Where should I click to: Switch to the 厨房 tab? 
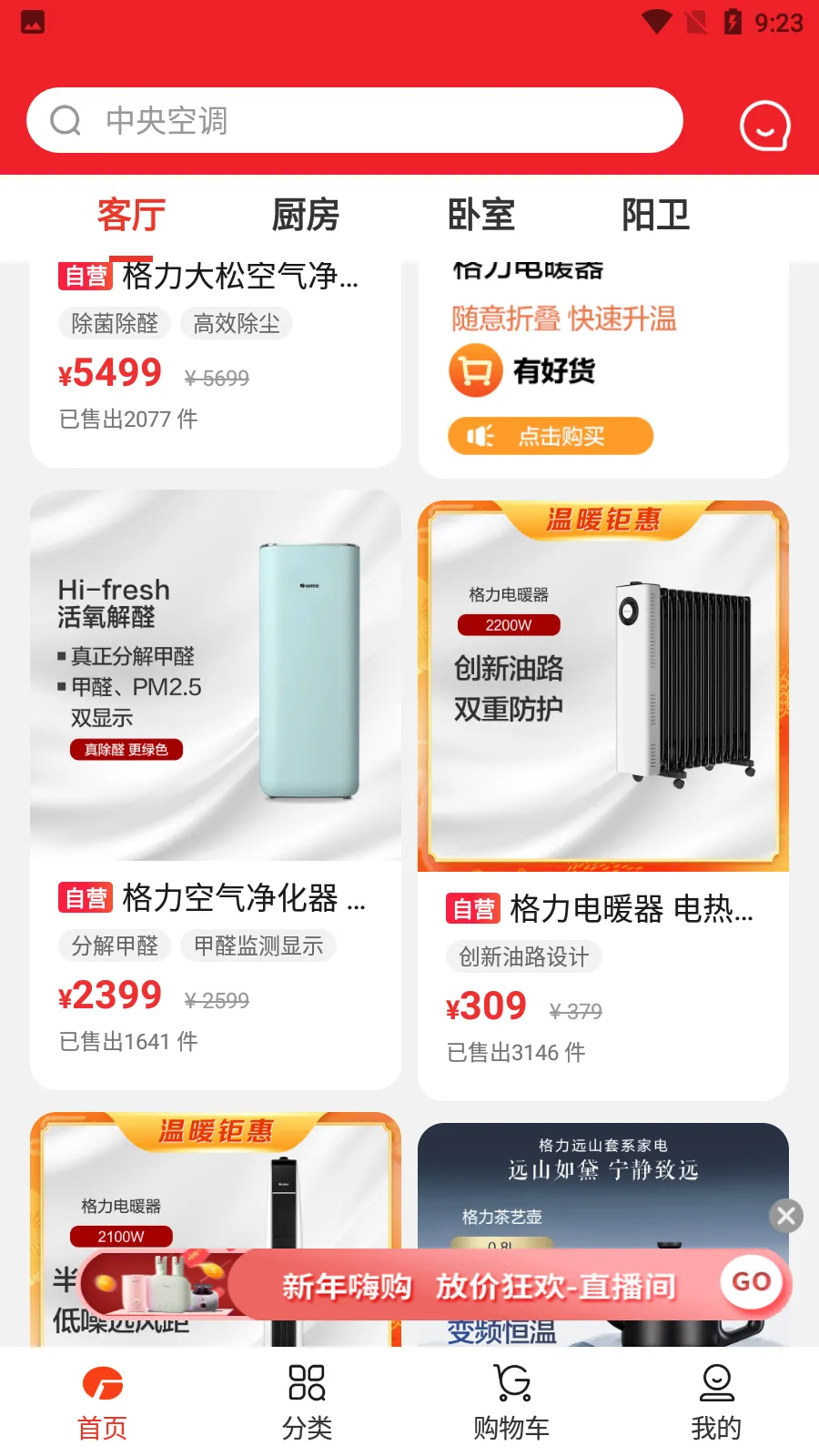click(307, 215)
